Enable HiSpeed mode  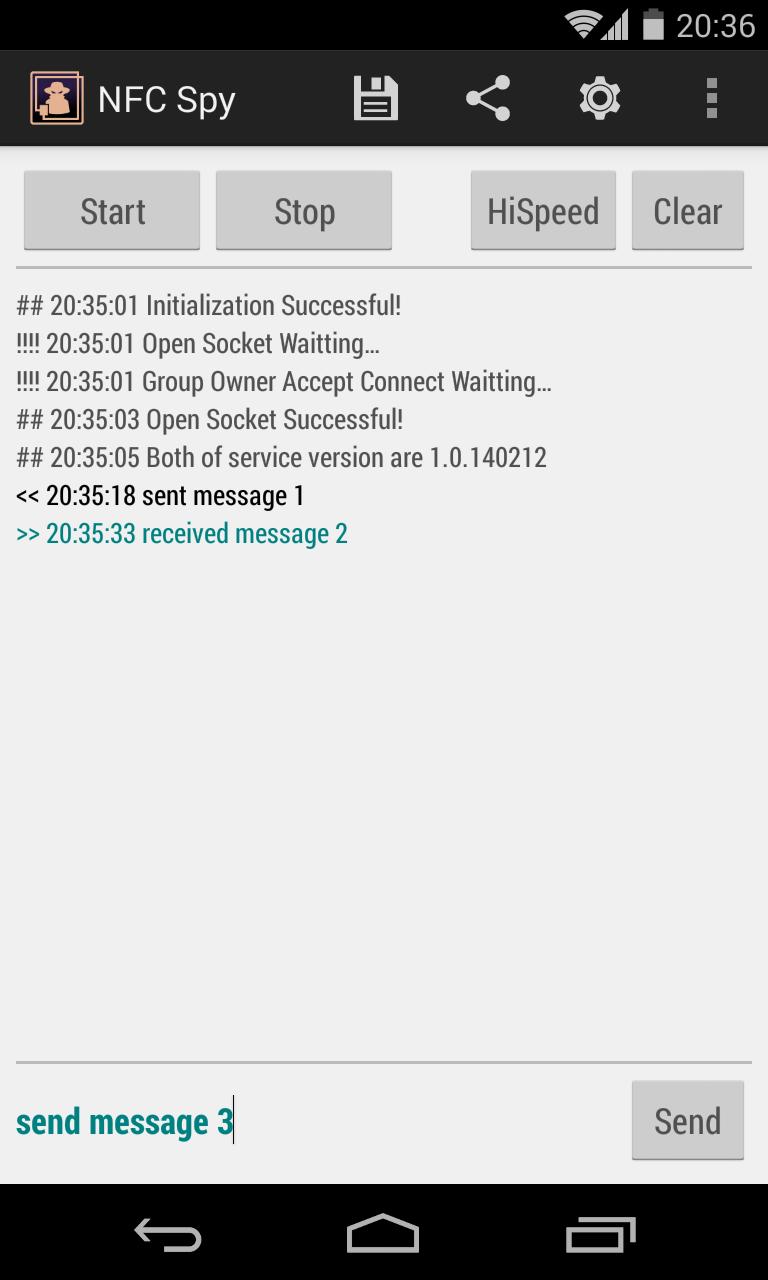coord(543,211)
